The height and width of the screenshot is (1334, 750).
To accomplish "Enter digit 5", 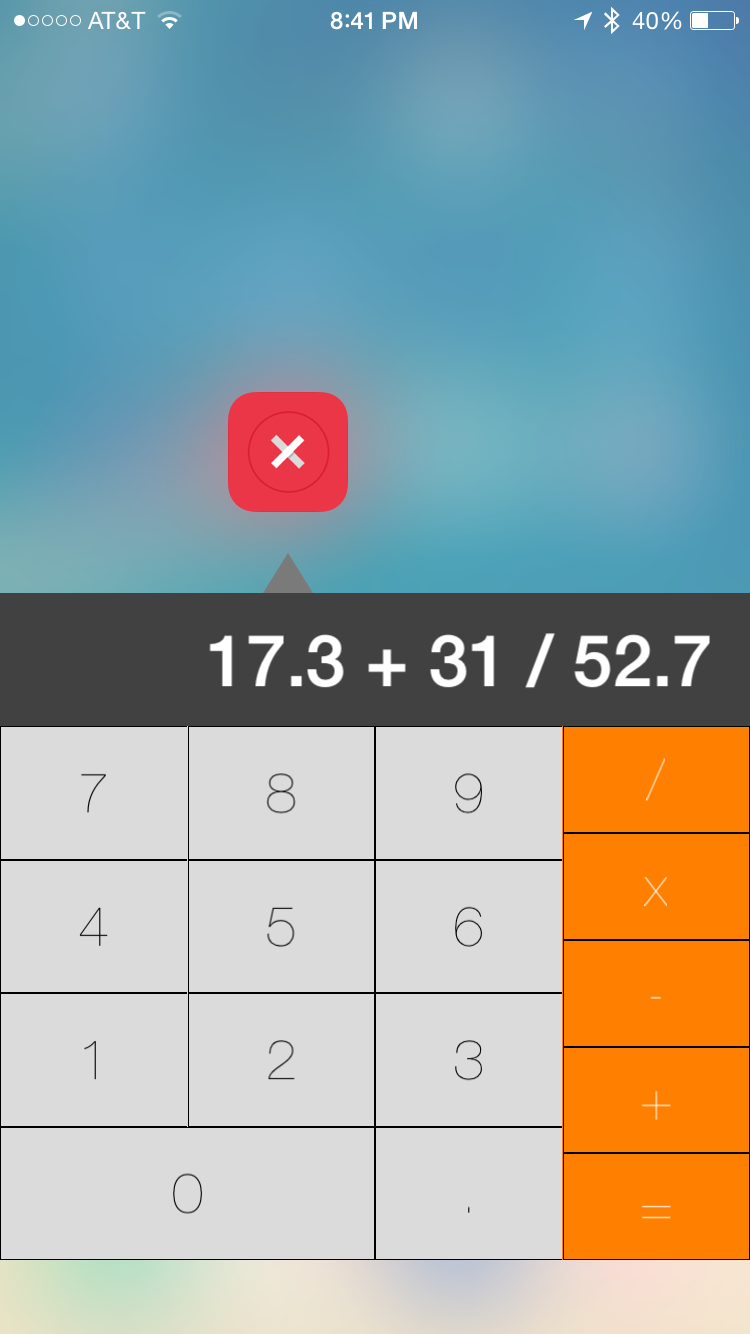I will (281, 927).
